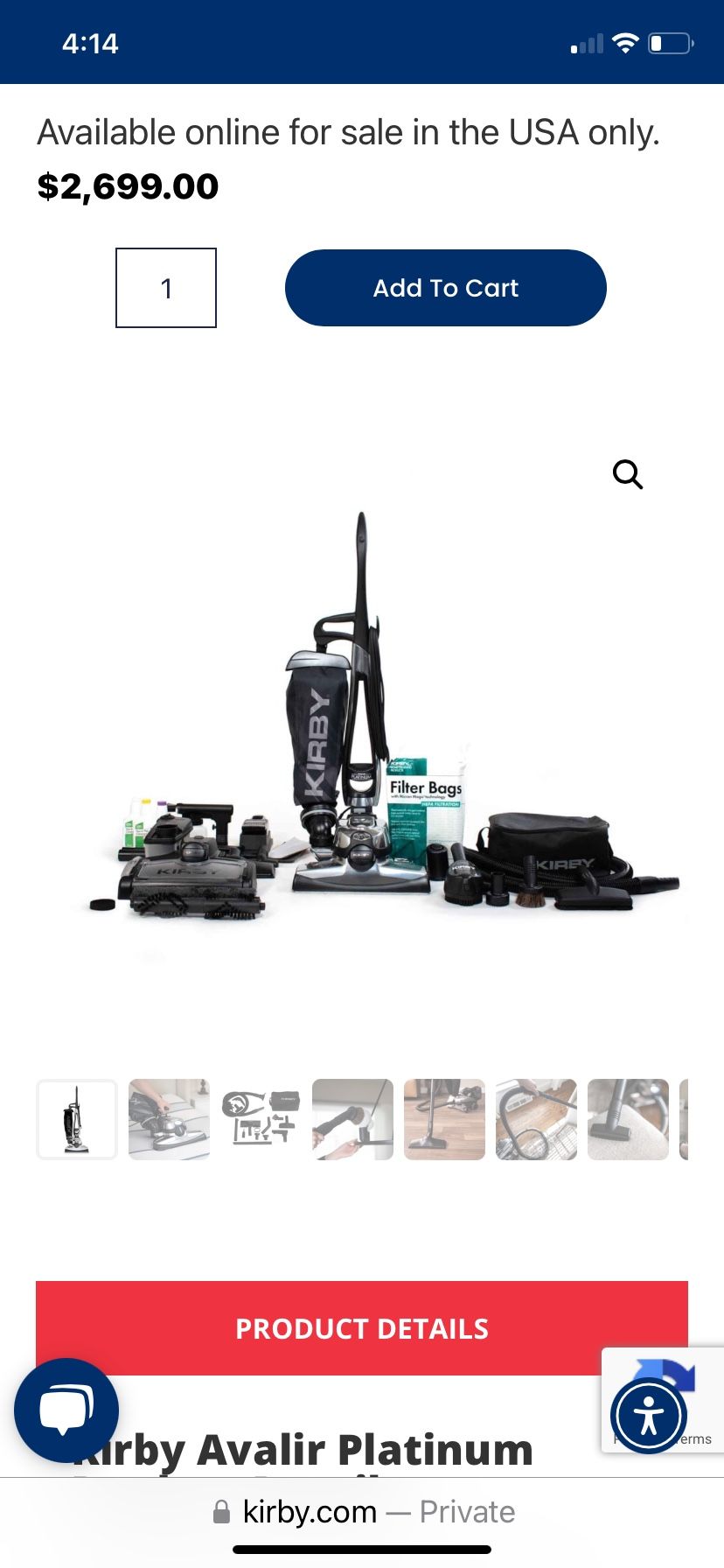724x1568 pixels.
Task: Open the live chat bubble
Action: click(66, 1410)
